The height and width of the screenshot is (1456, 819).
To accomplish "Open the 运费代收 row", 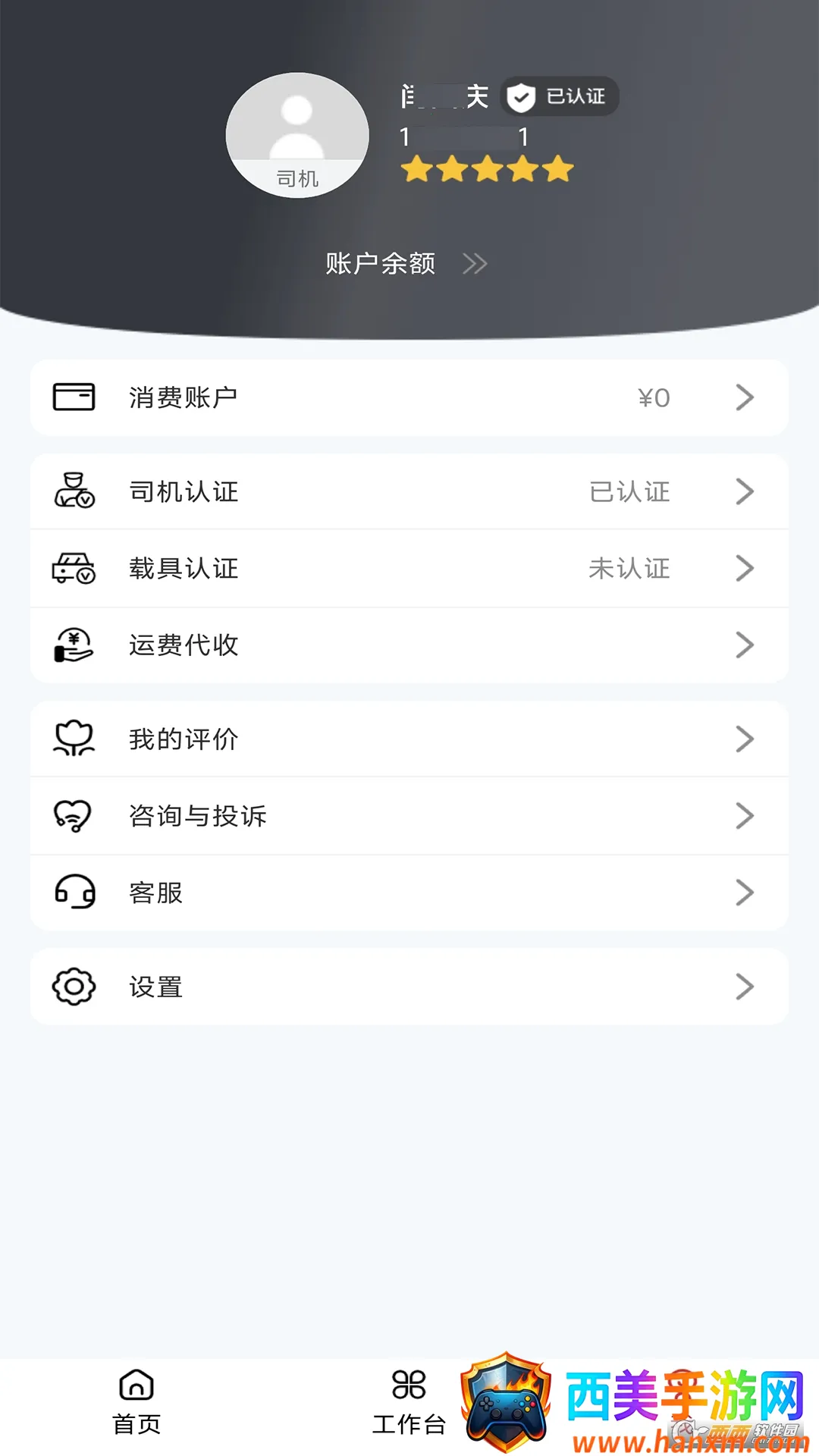I will [409, 645].
